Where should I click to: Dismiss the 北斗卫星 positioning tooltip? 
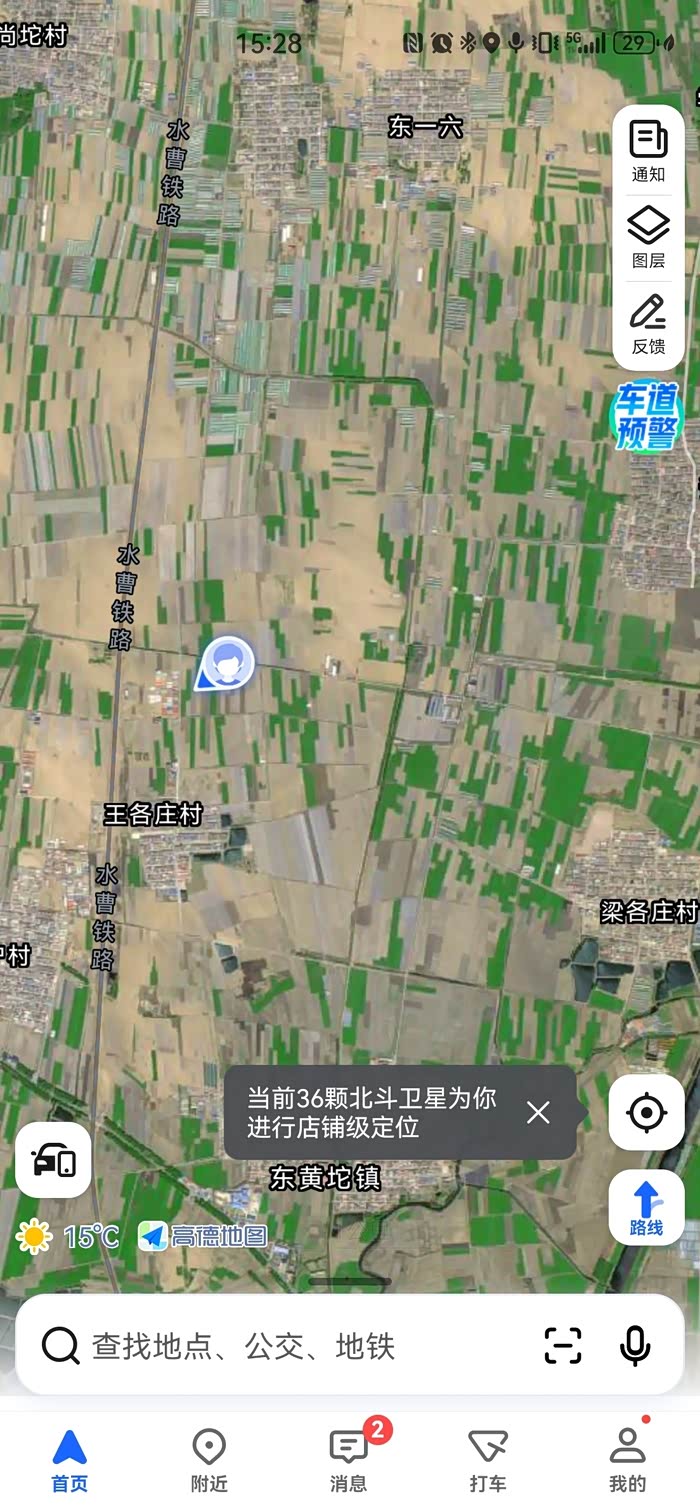tap(538, 1112)
